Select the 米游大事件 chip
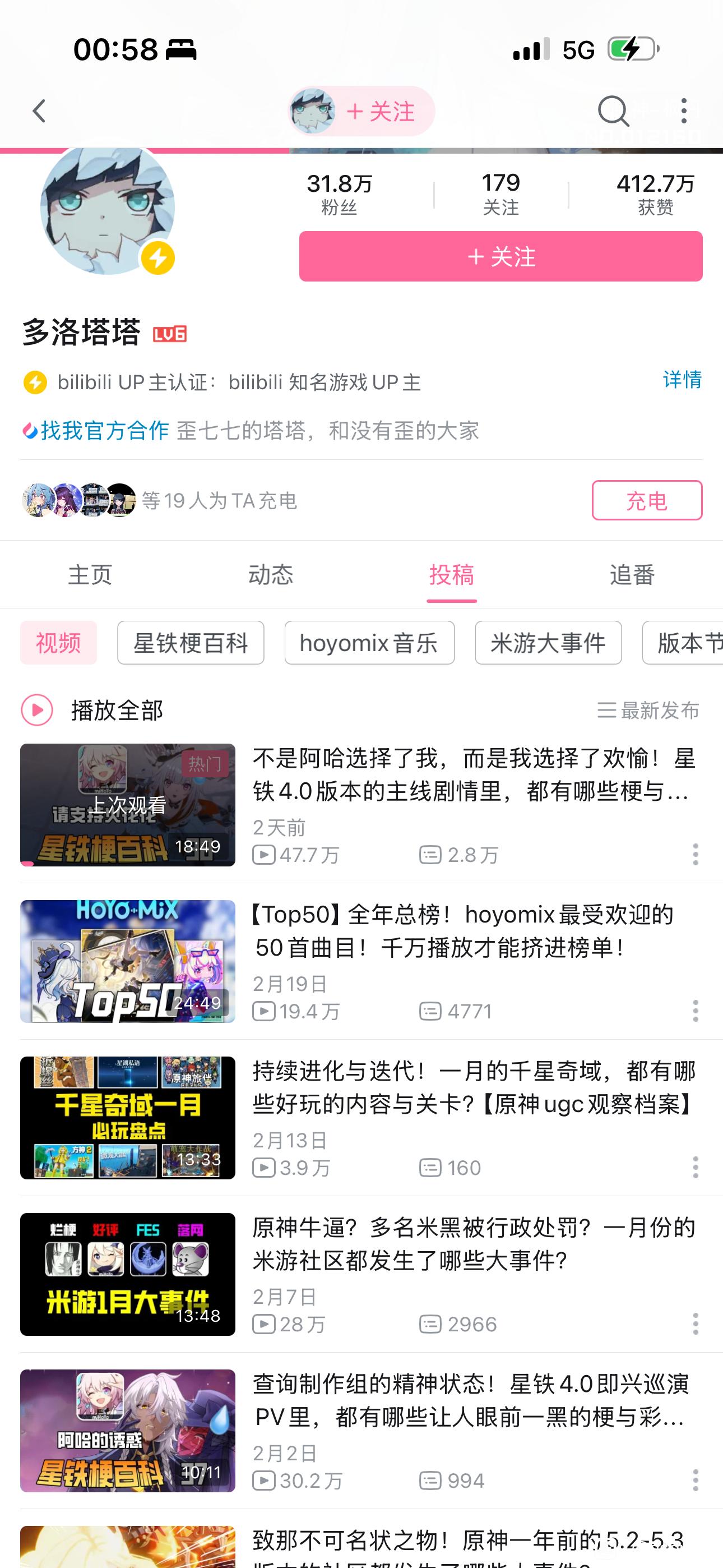The width and height of the screenshot is (723, 1568). pyautogui.click(x=548, y=643)
